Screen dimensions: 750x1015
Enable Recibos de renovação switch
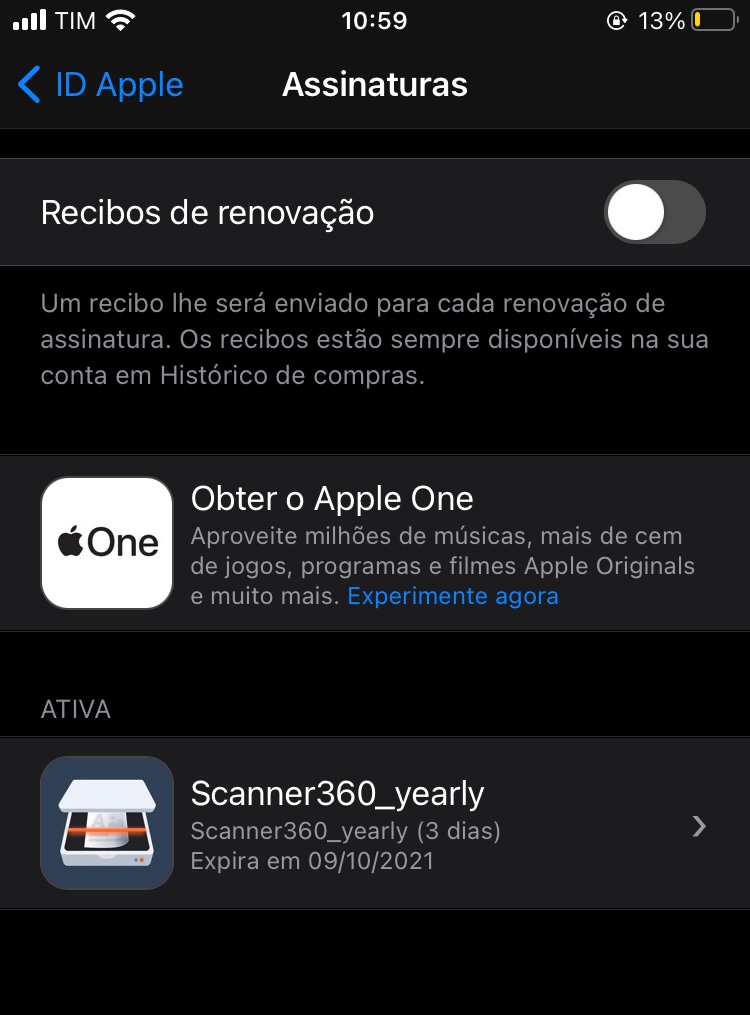654,212
